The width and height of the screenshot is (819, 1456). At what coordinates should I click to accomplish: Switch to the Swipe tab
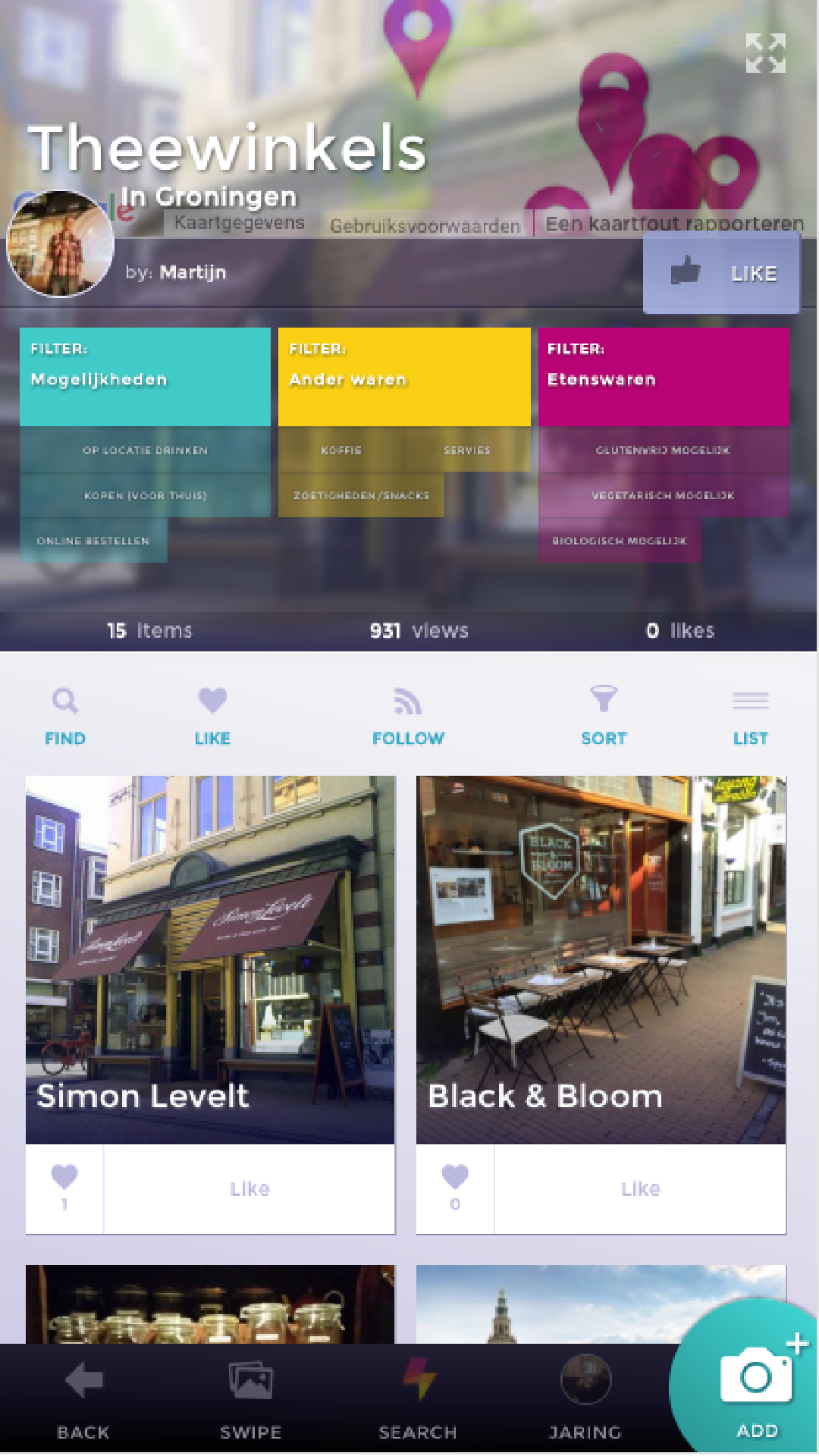250,1399
